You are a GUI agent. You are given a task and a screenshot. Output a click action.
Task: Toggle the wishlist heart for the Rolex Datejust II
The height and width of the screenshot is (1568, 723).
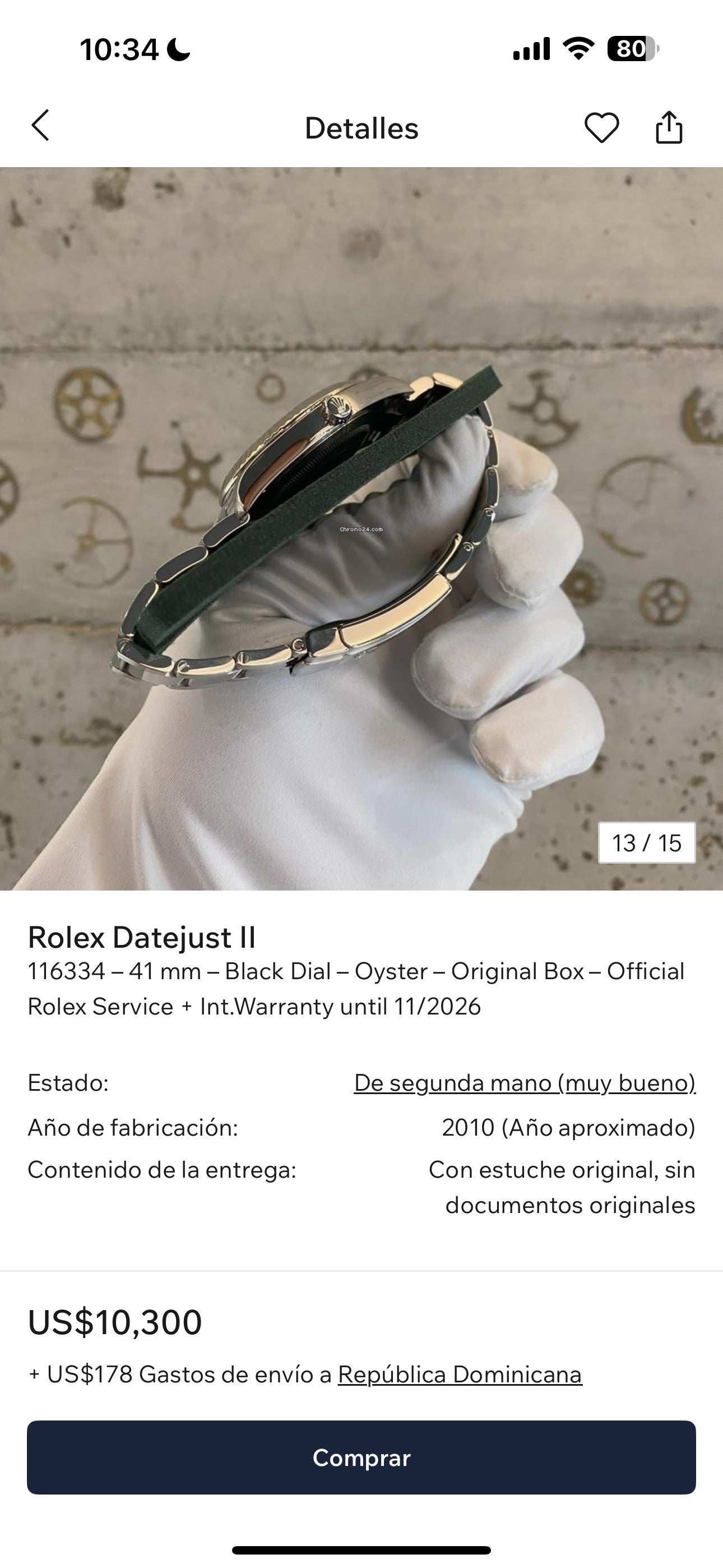coord(602,128)
